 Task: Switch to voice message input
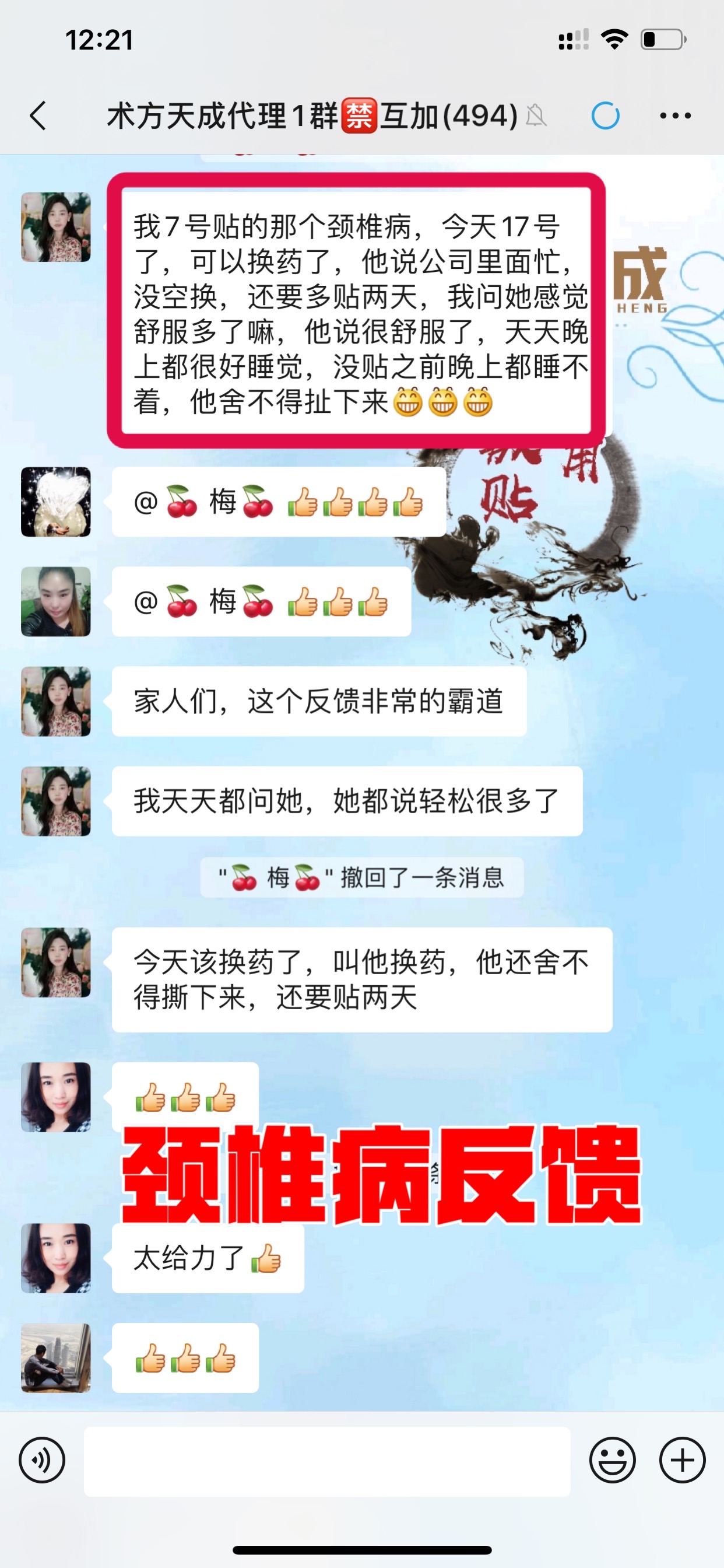pos(42,1459)
